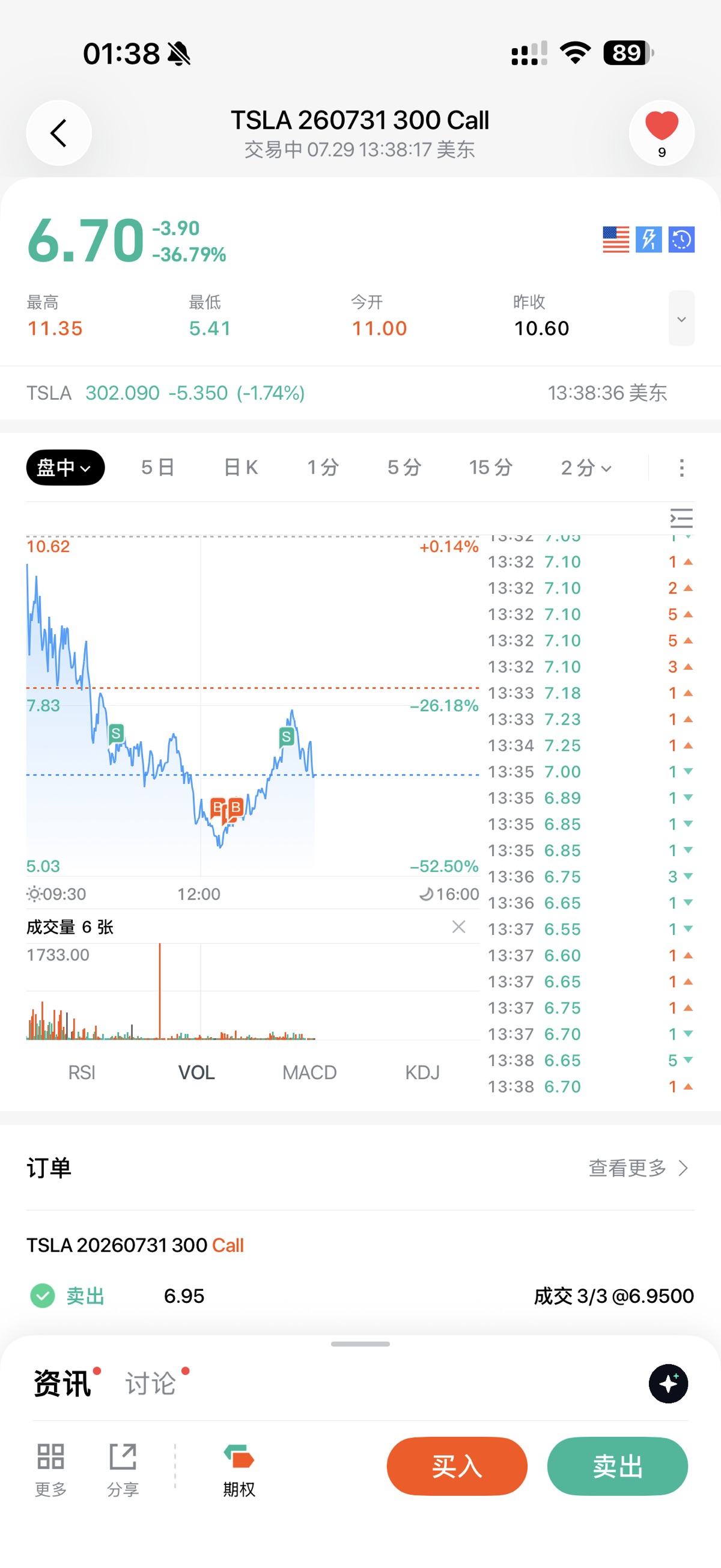Viewport: 721px width, 1568px height.
Task: Expand the quote details chevron beside 昨收
Action: [x=681, y=318]
